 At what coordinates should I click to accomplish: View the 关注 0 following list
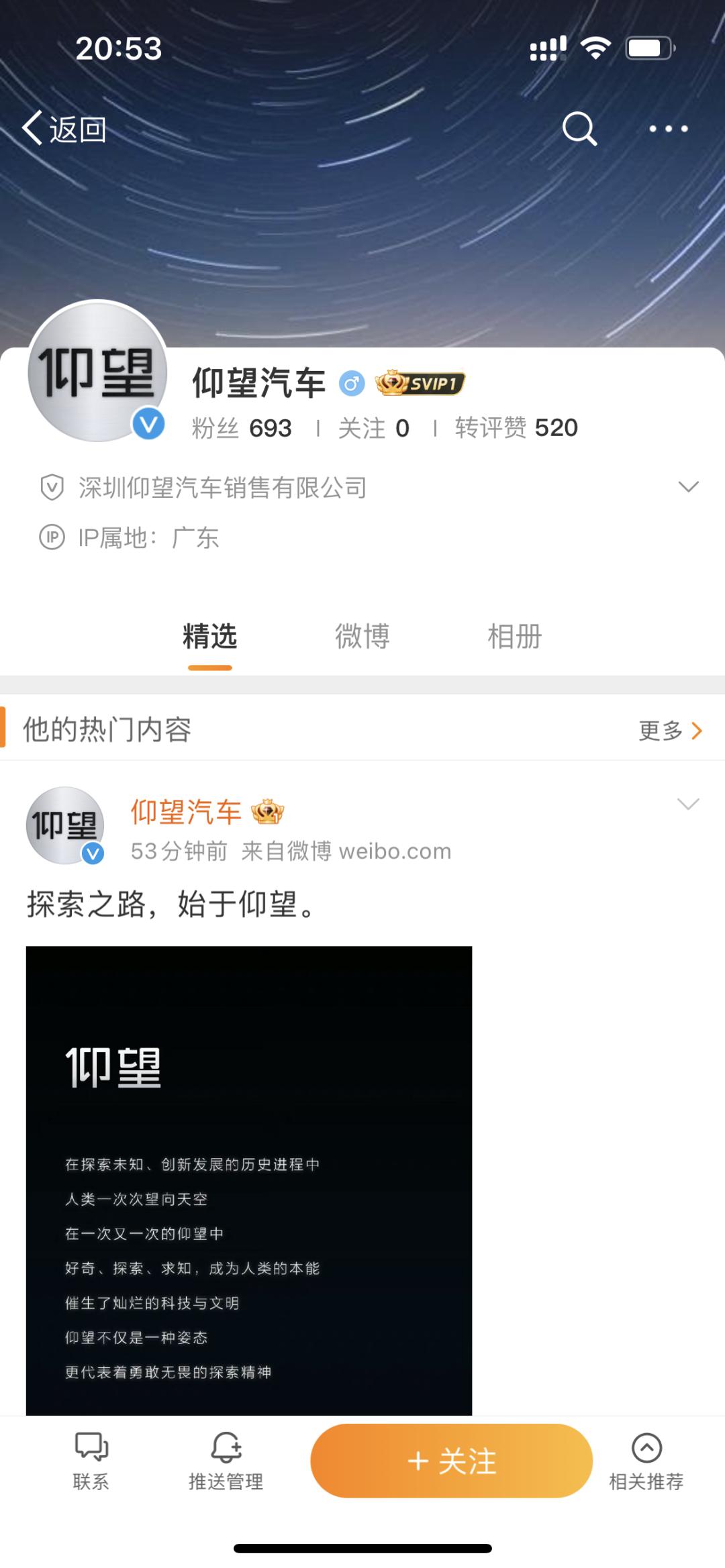[373, 428]
